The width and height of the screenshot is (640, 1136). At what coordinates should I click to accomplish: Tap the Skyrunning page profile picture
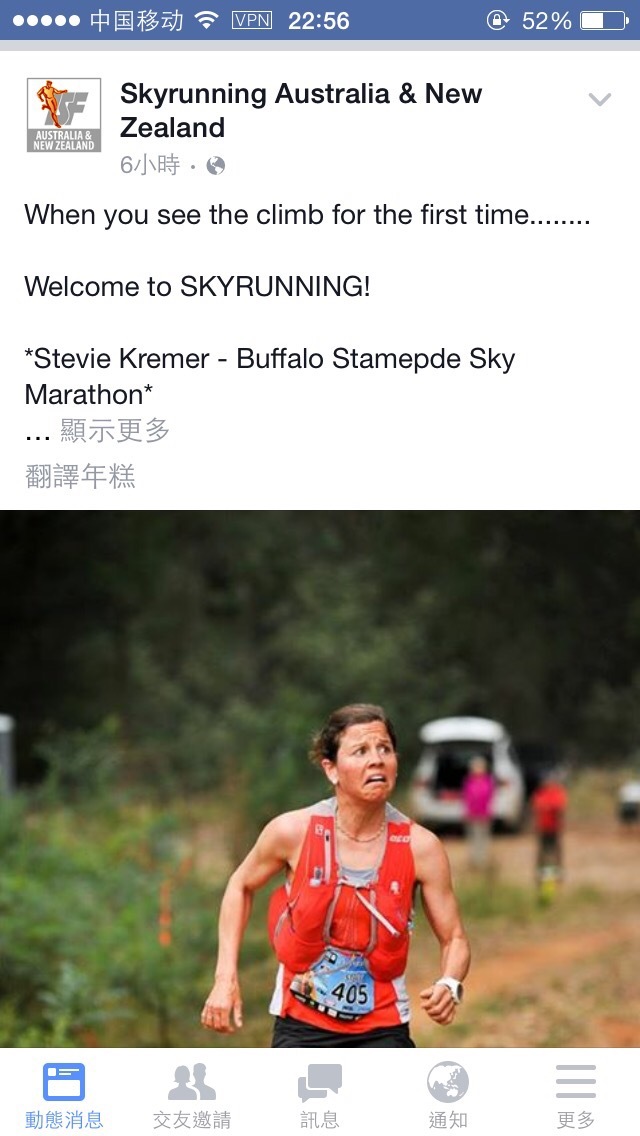[x=64, y=115]
